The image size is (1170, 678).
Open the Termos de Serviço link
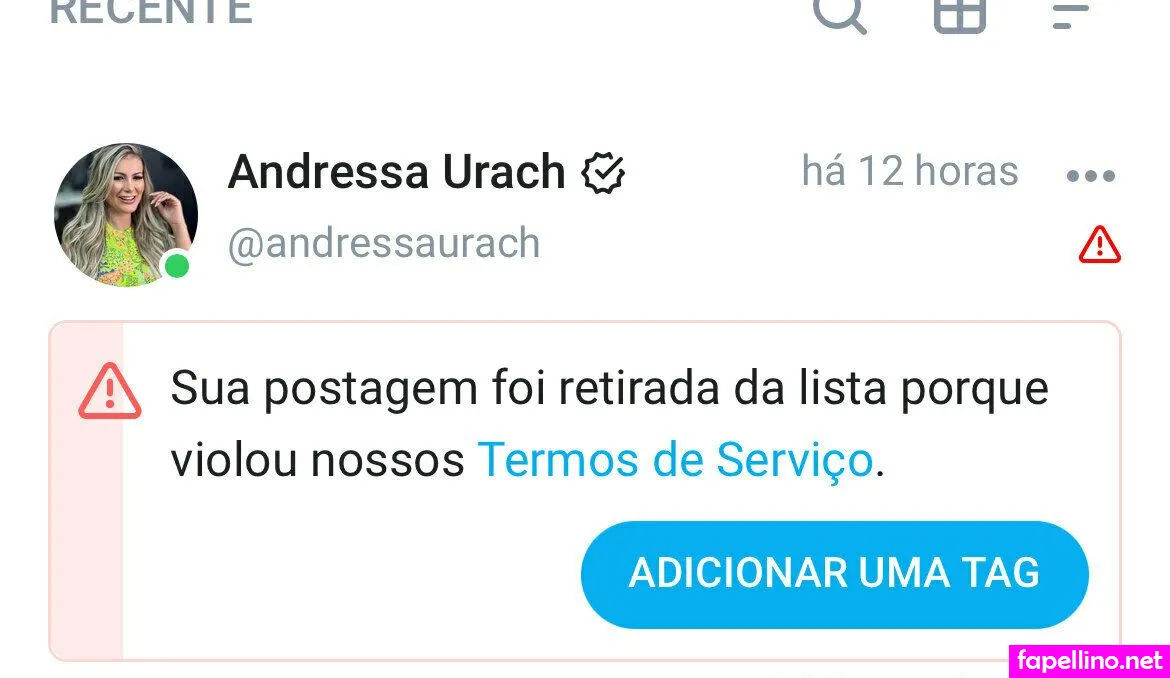675,460
